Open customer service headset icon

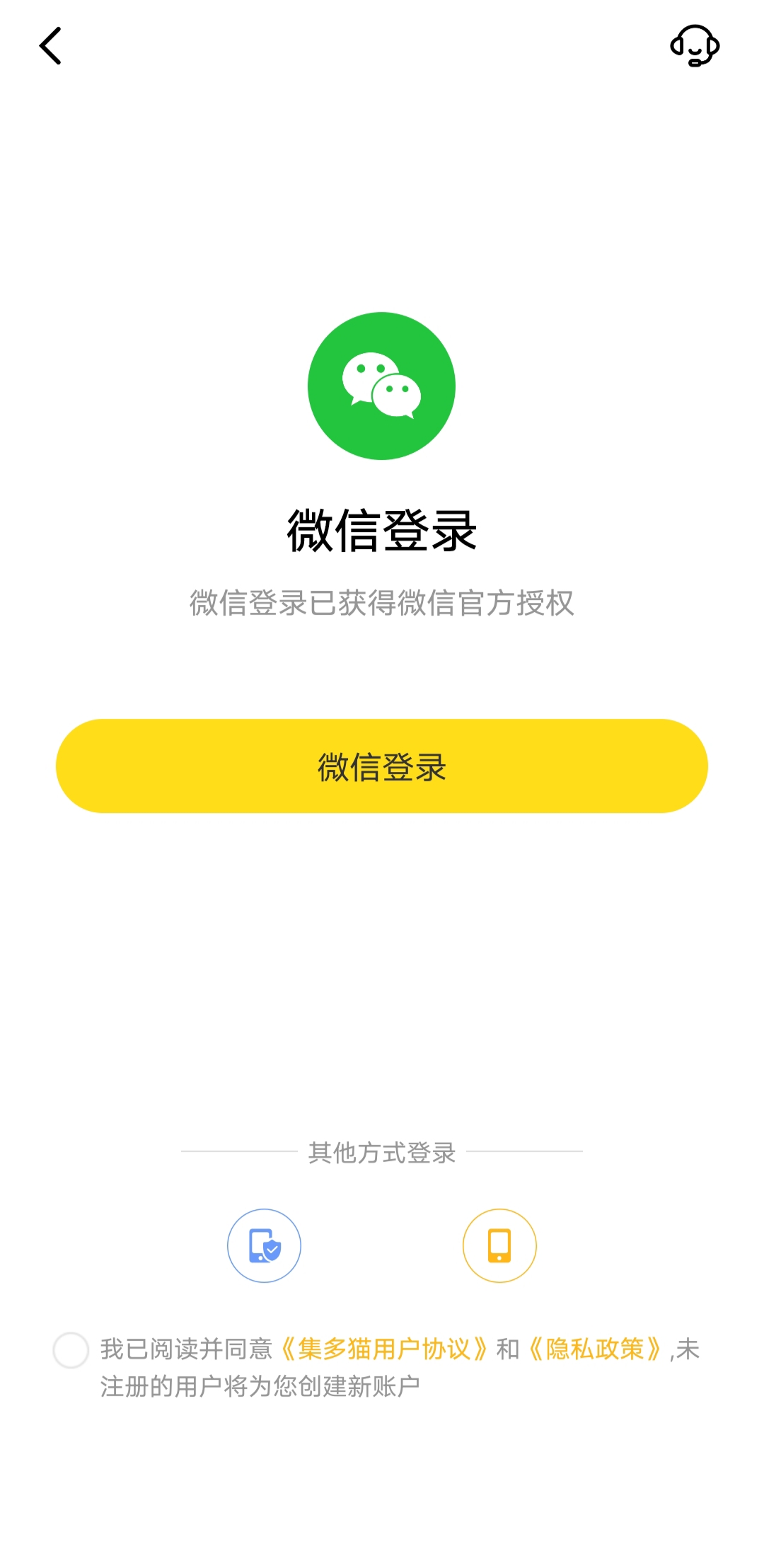point(695,46)
